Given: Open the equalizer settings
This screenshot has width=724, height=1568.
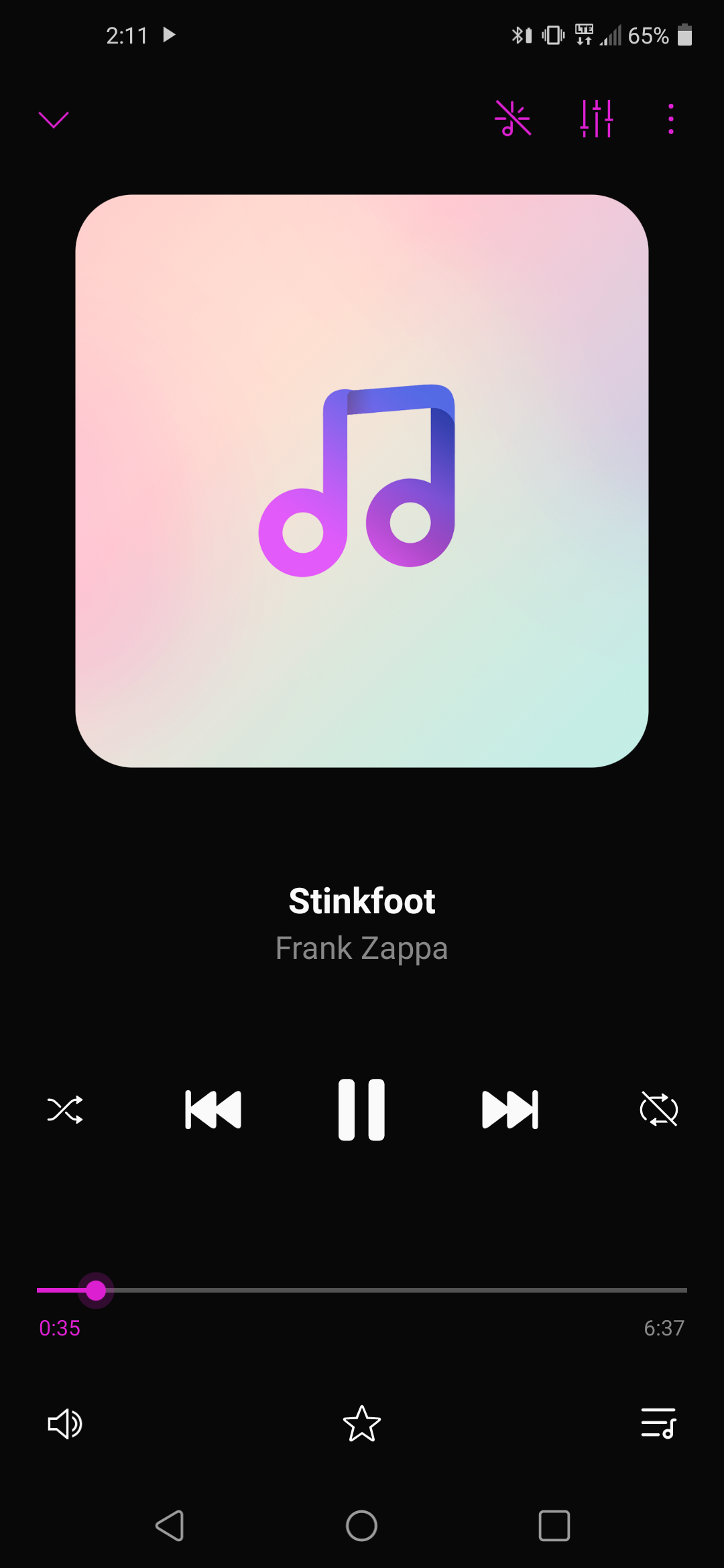Looking at the screenshot, I should pyautogui.click(x=597, y=119).
